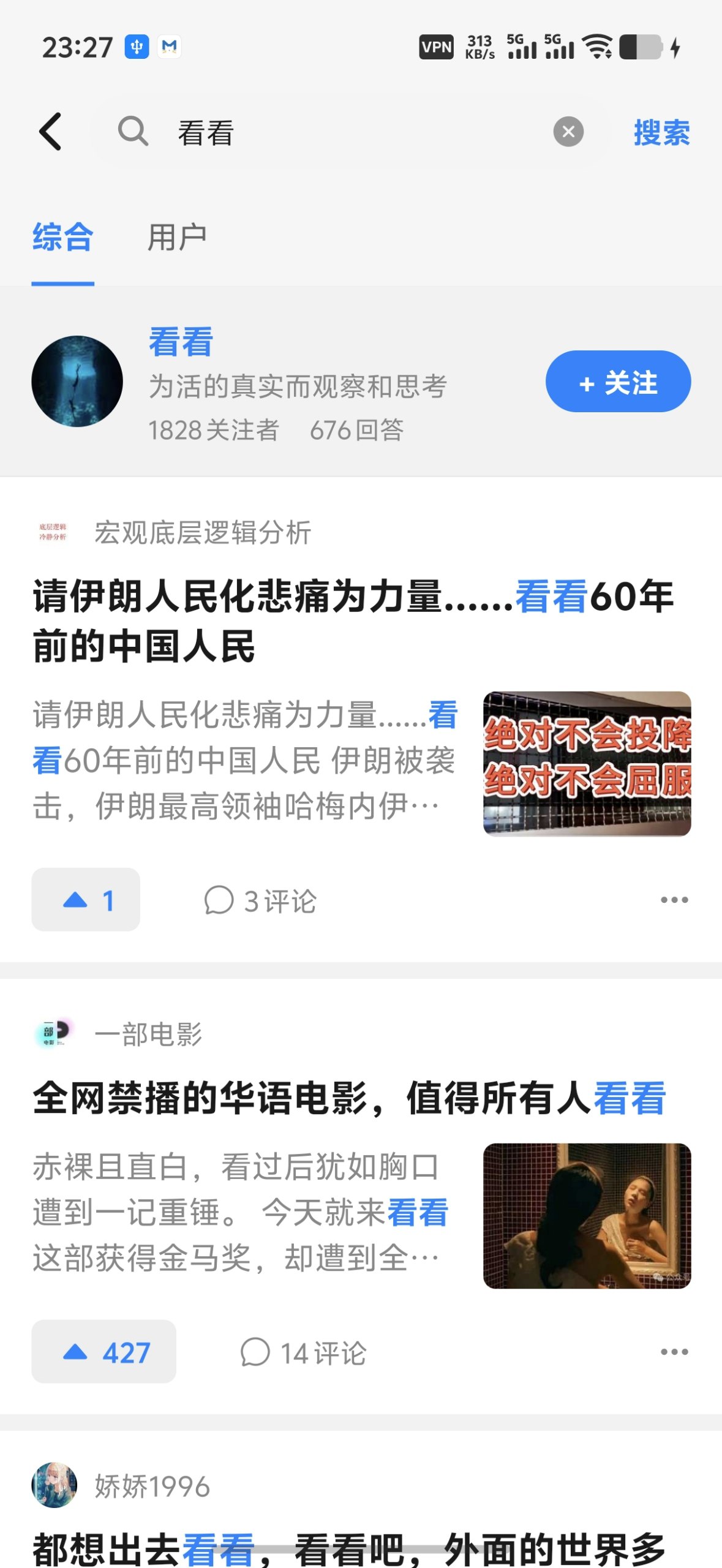Switch to the 用户 tab

(177, 238)
